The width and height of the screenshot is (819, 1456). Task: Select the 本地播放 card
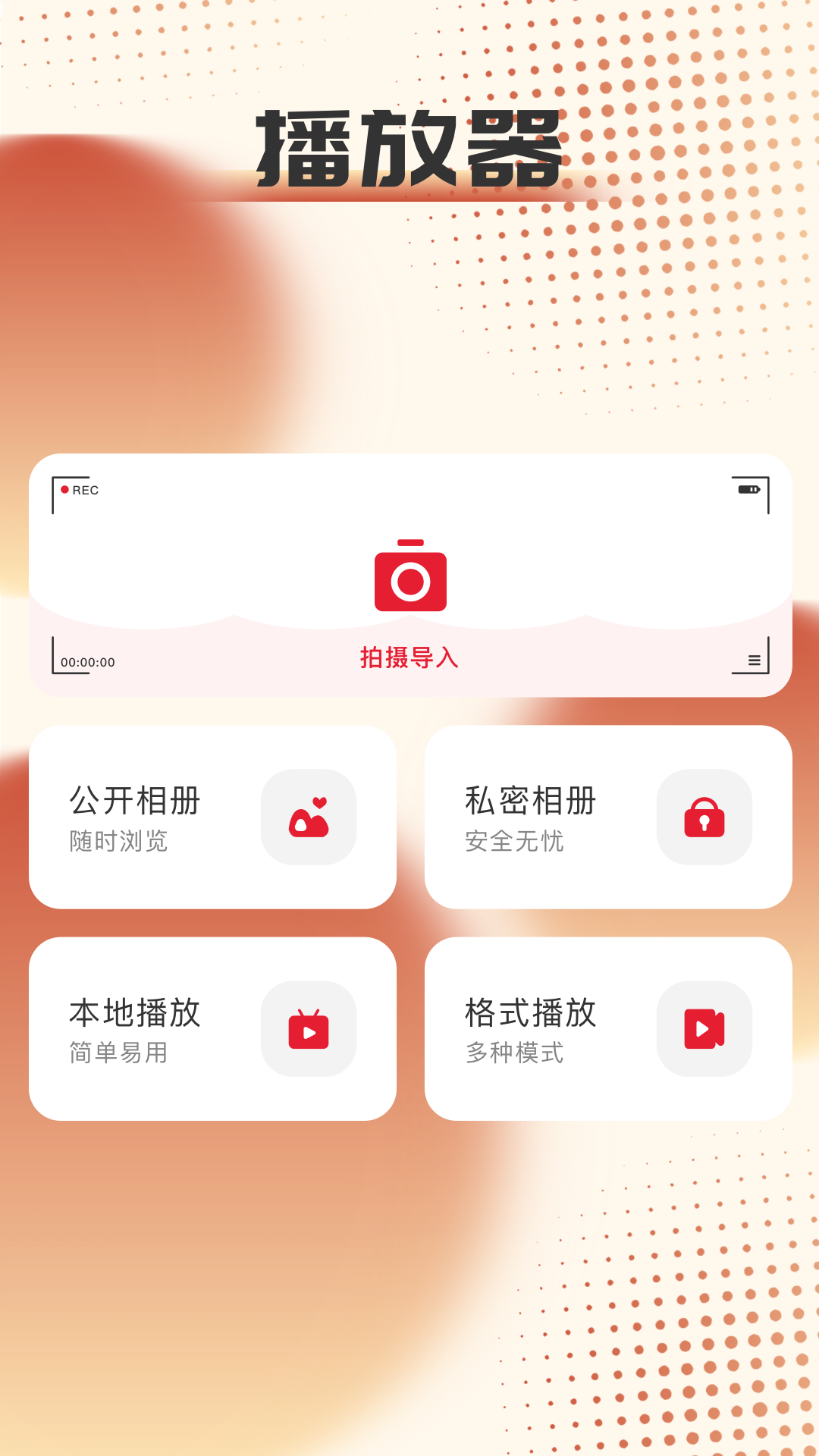pyautogui.click(x=212, y=1029)
